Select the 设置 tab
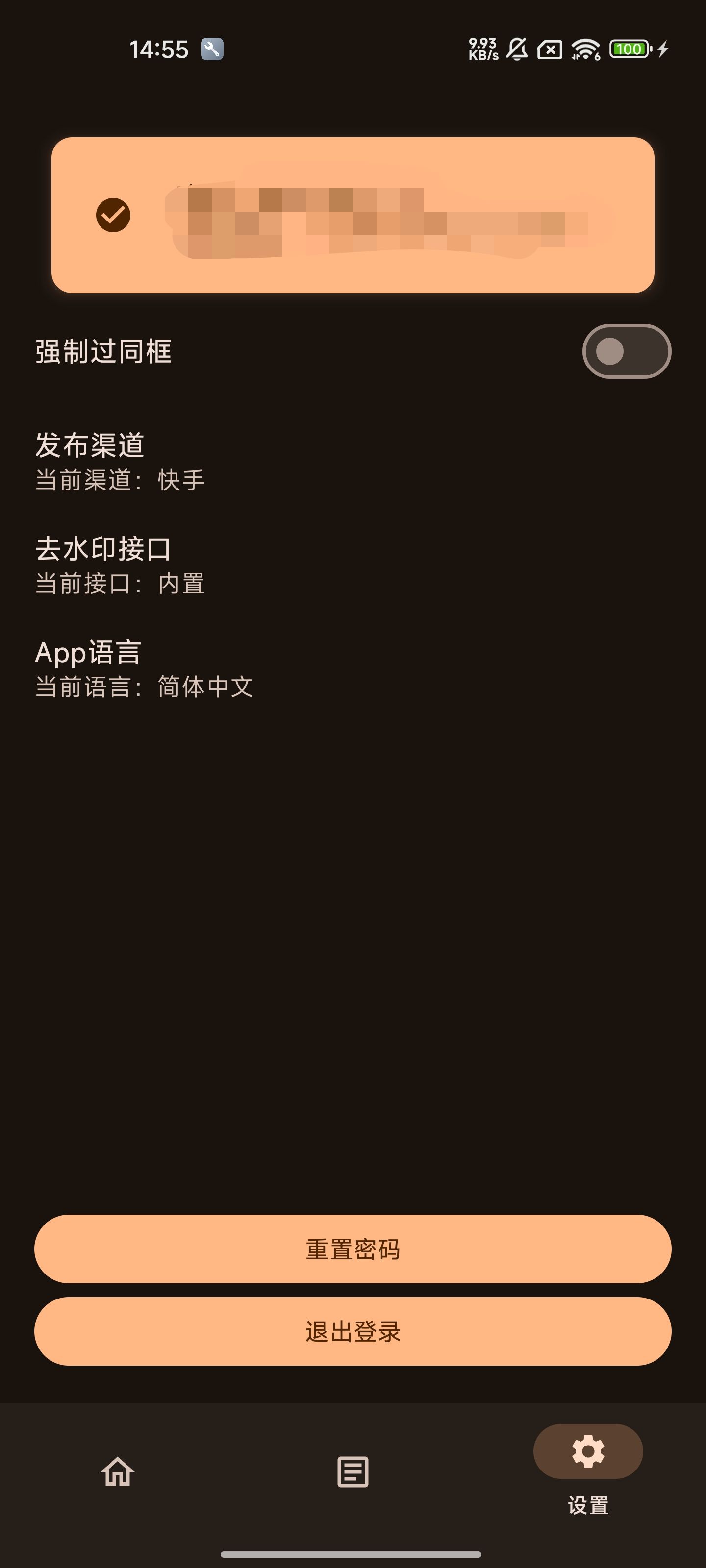Screen dimensions: 706x1568 [588, 1468]
